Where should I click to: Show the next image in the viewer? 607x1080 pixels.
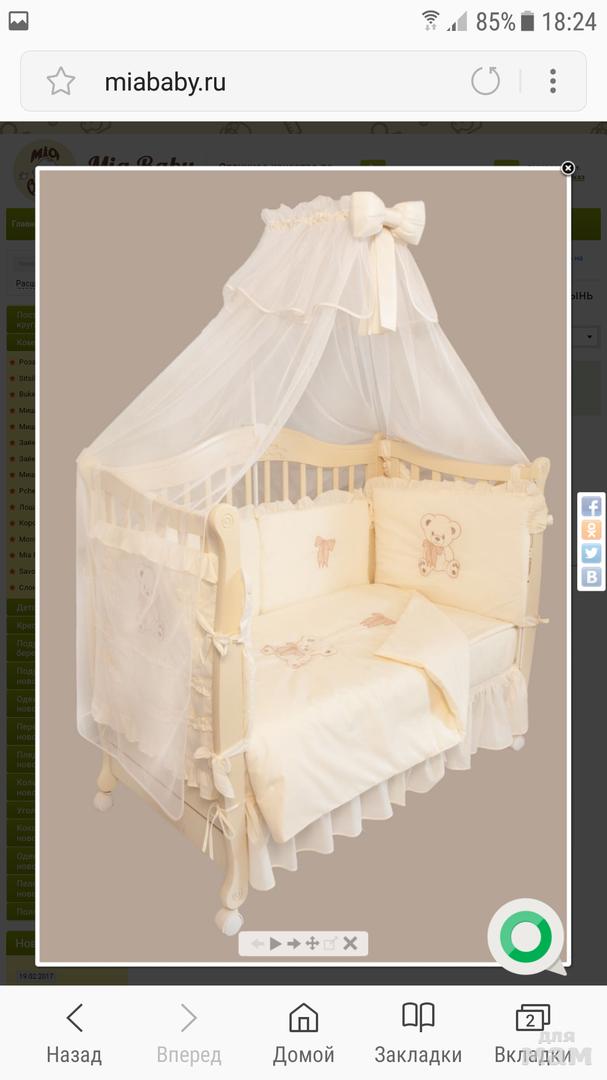(293, 943)
